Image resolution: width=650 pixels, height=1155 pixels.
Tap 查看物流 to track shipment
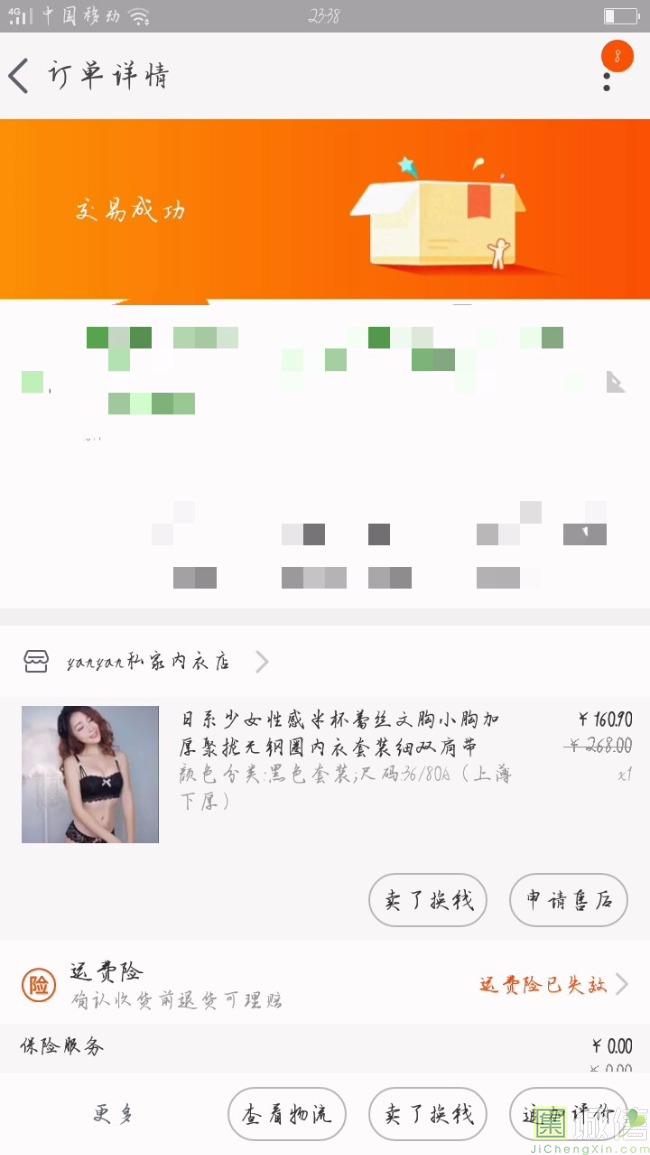point(287,1114)
